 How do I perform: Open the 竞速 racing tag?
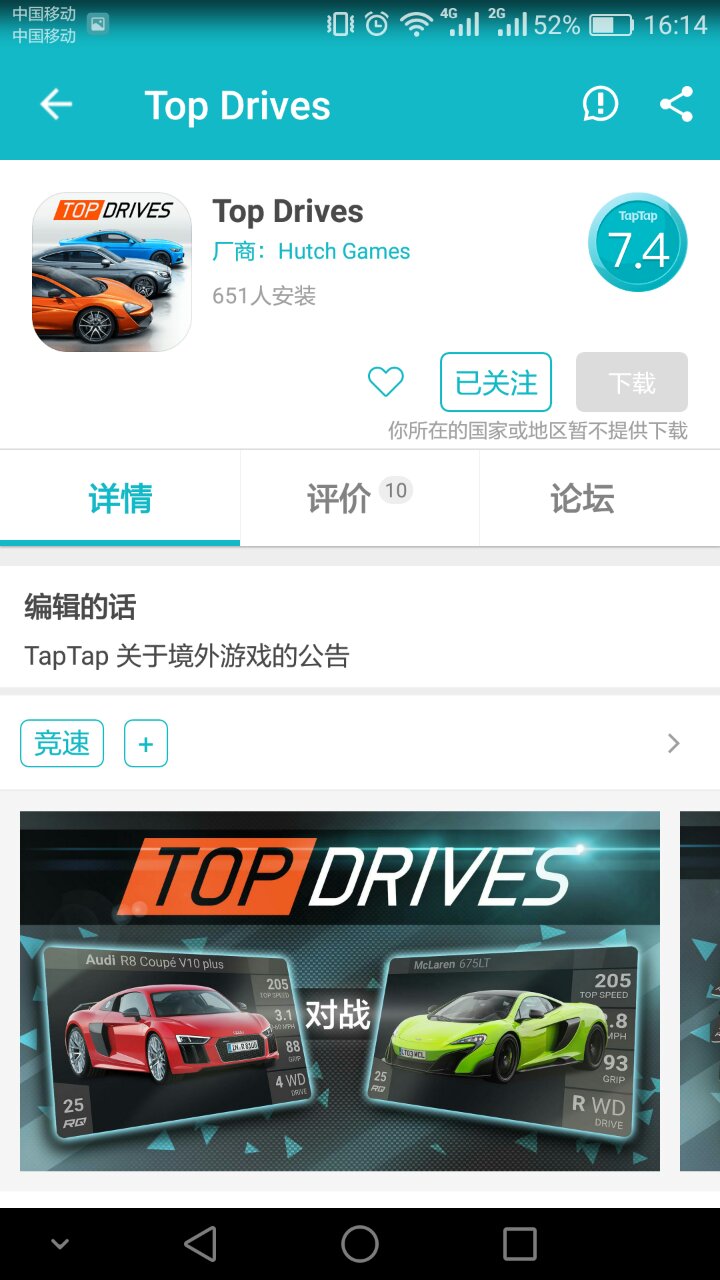[62, 743]
